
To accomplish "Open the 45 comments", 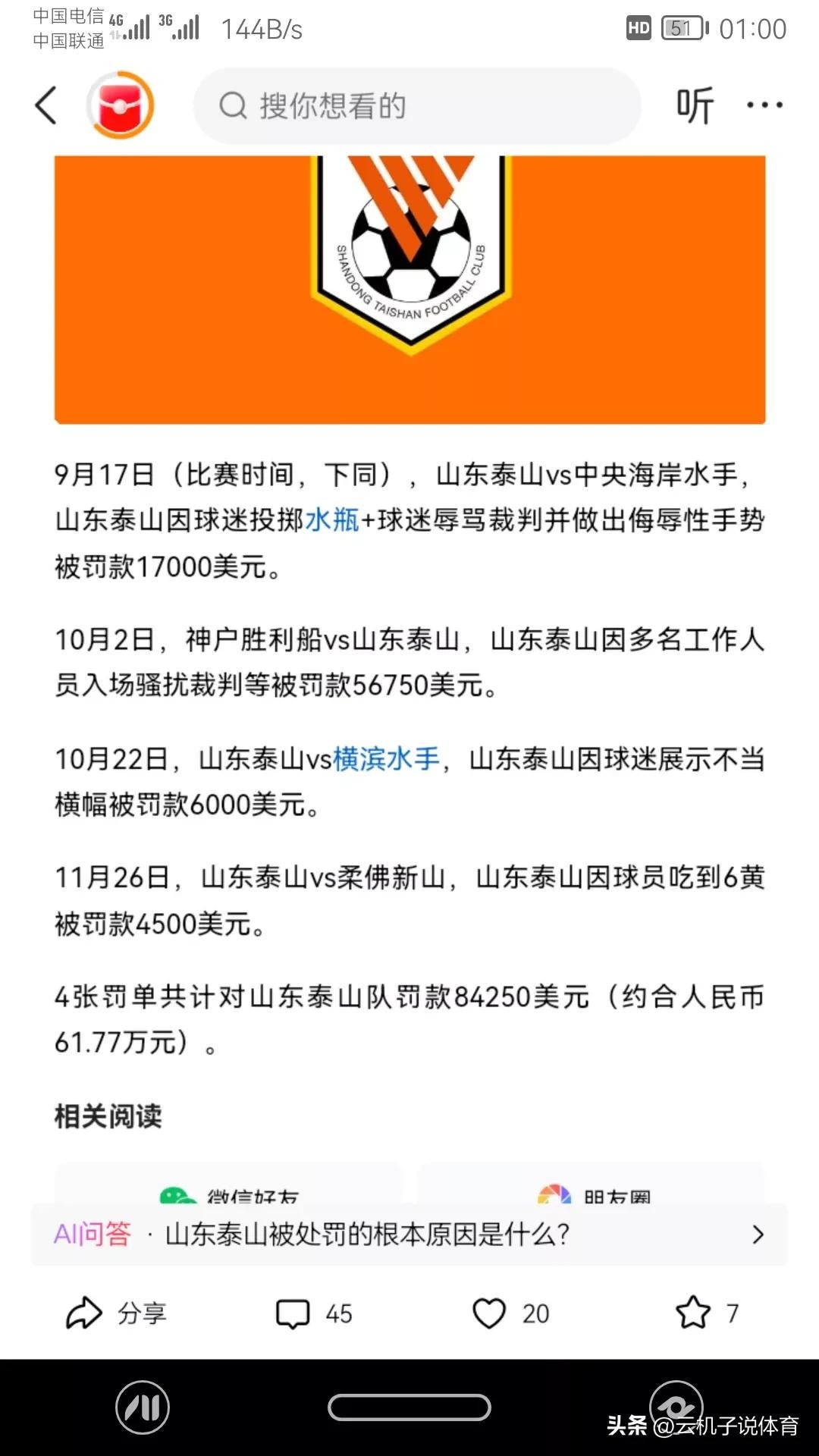I will point(314,1313).
